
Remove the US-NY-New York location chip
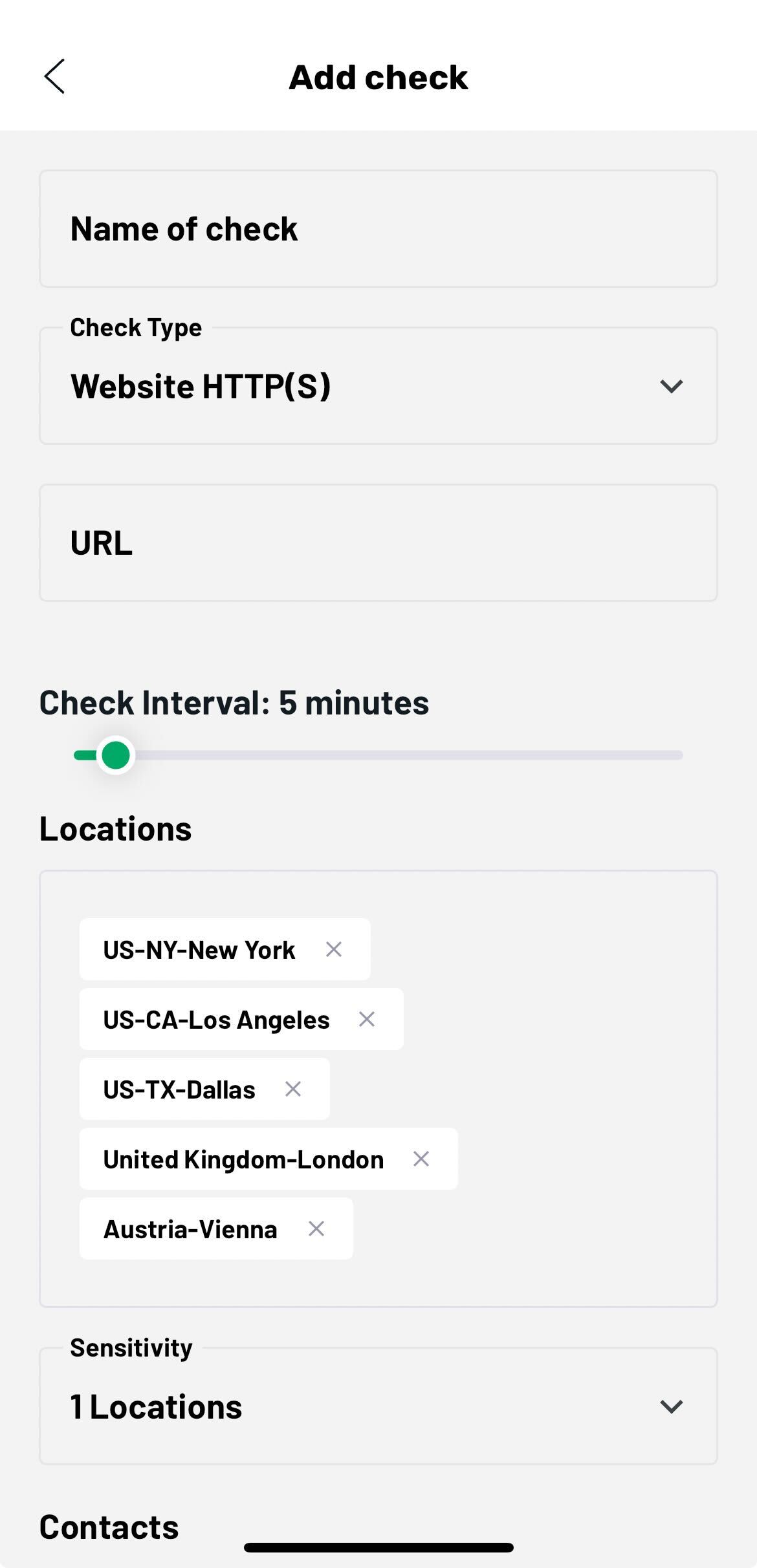335,949
